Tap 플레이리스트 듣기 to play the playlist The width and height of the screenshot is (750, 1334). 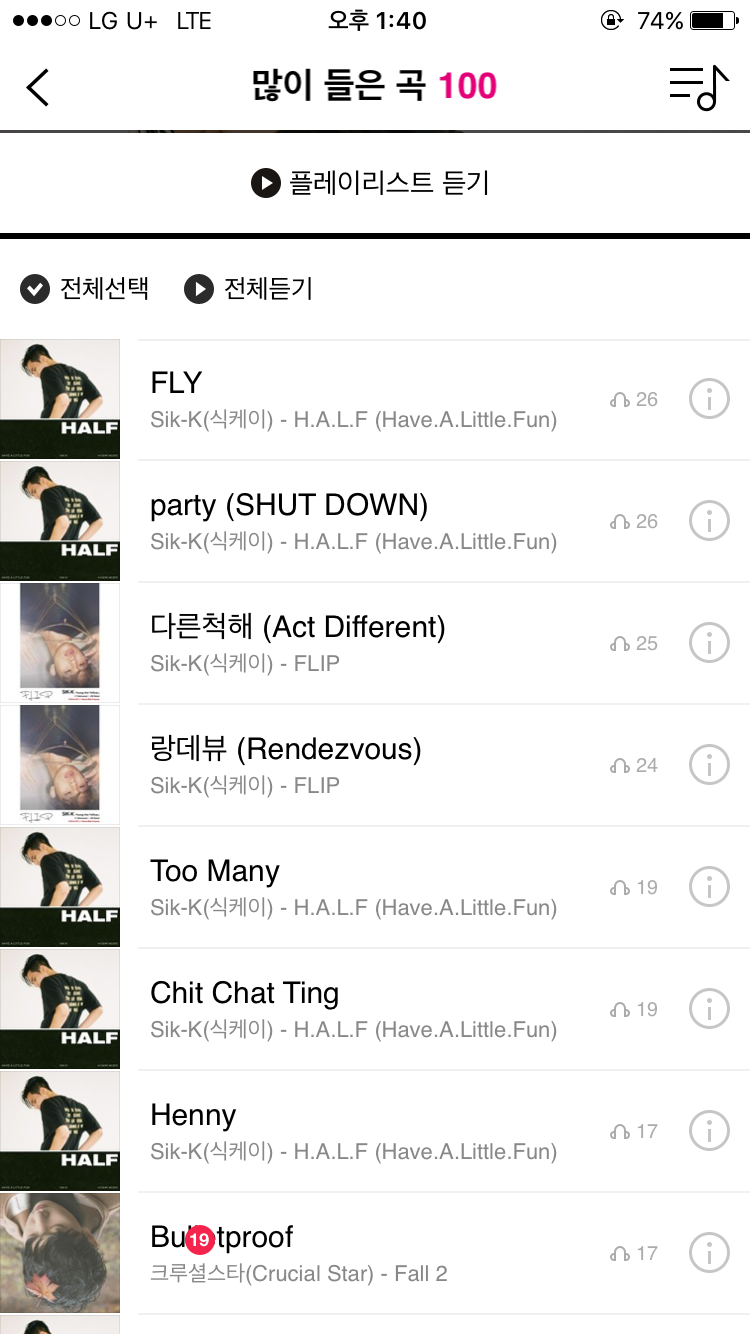click(x=371, y=183)
